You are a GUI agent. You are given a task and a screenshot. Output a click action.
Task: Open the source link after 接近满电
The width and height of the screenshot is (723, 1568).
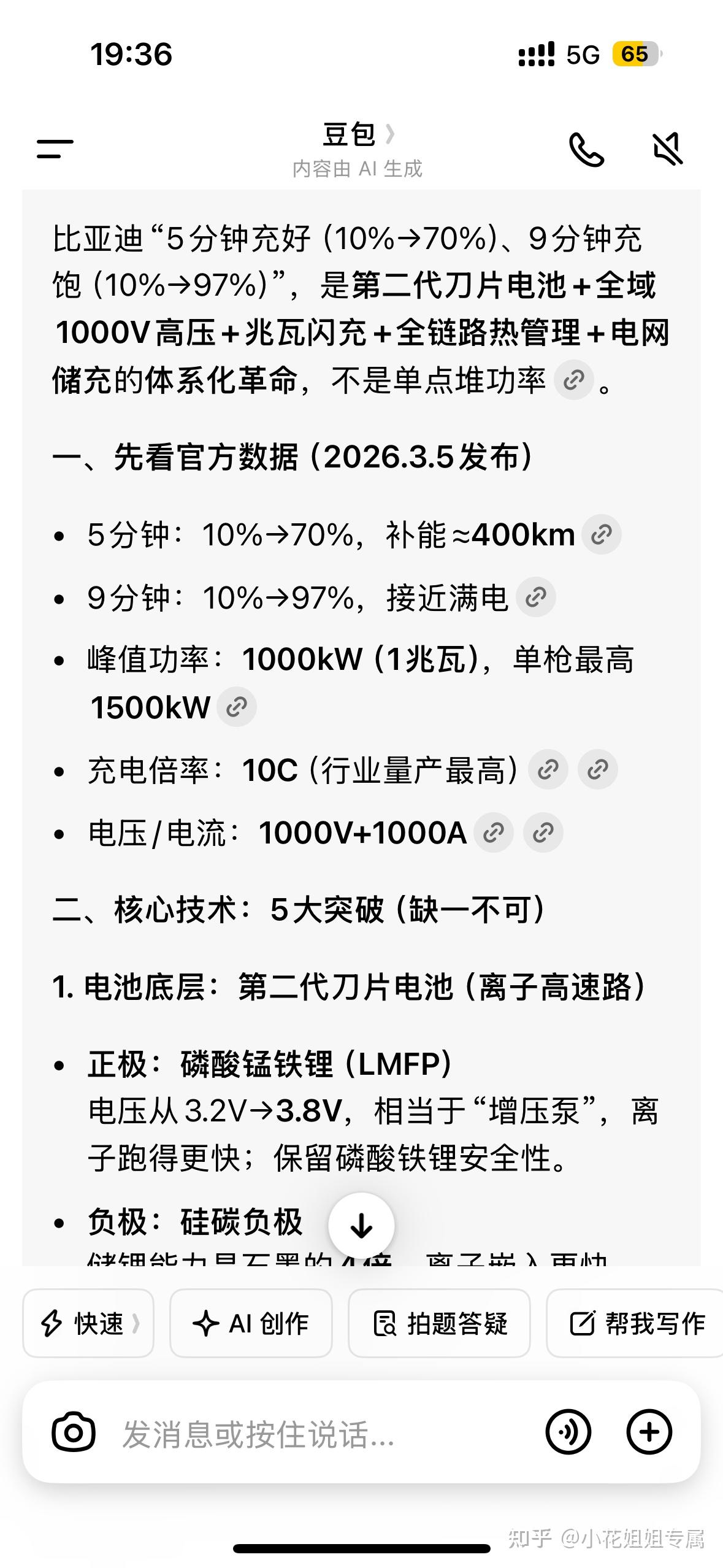(536, 597)
